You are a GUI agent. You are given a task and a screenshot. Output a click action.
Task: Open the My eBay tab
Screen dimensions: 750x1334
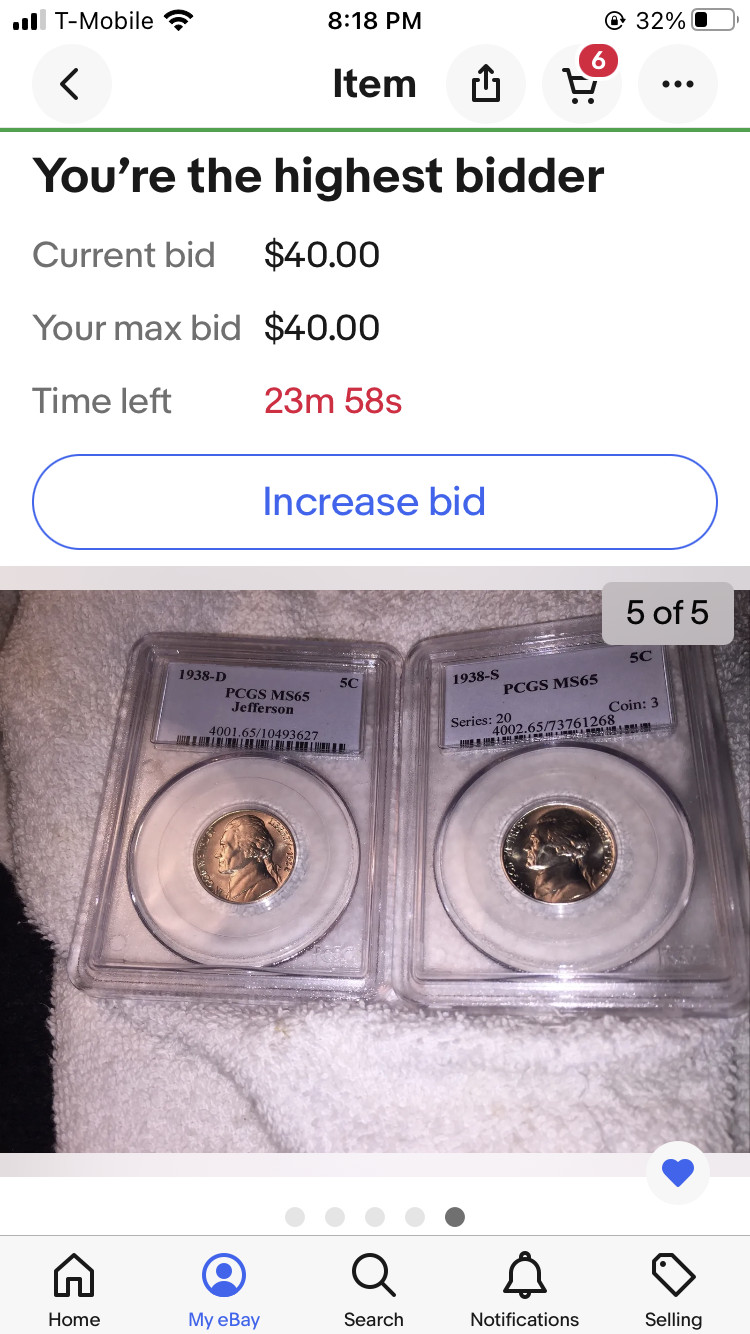point(224,1290)
